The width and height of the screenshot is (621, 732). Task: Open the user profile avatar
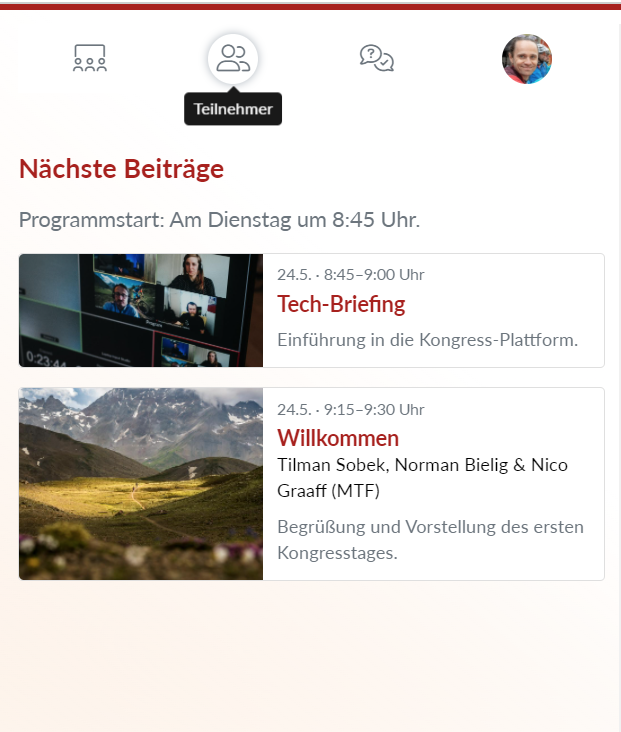tap(526, 59)
